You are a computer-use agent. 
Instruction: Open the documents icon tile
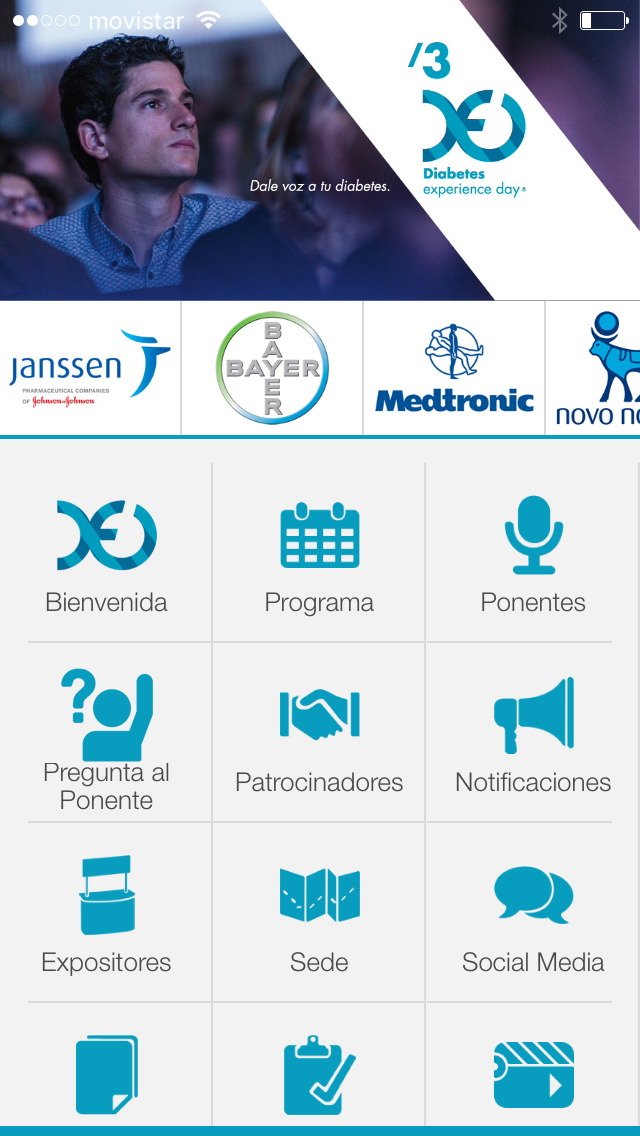pyautogui.click(x=107, y=1073)
